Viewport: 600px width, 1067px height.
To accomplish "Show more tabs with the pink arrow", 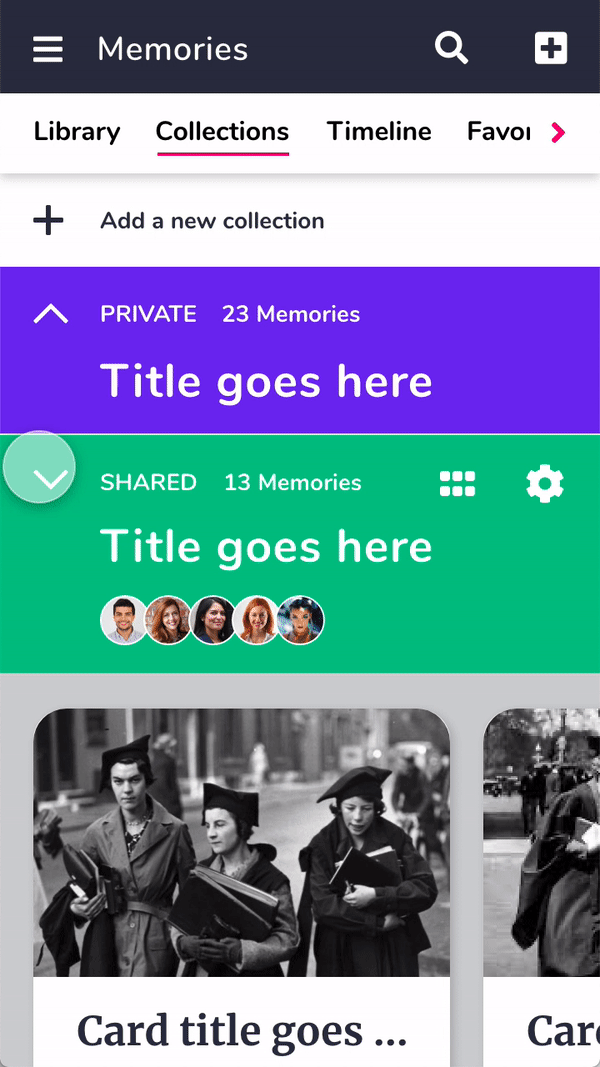I will (x=559, y=133).
